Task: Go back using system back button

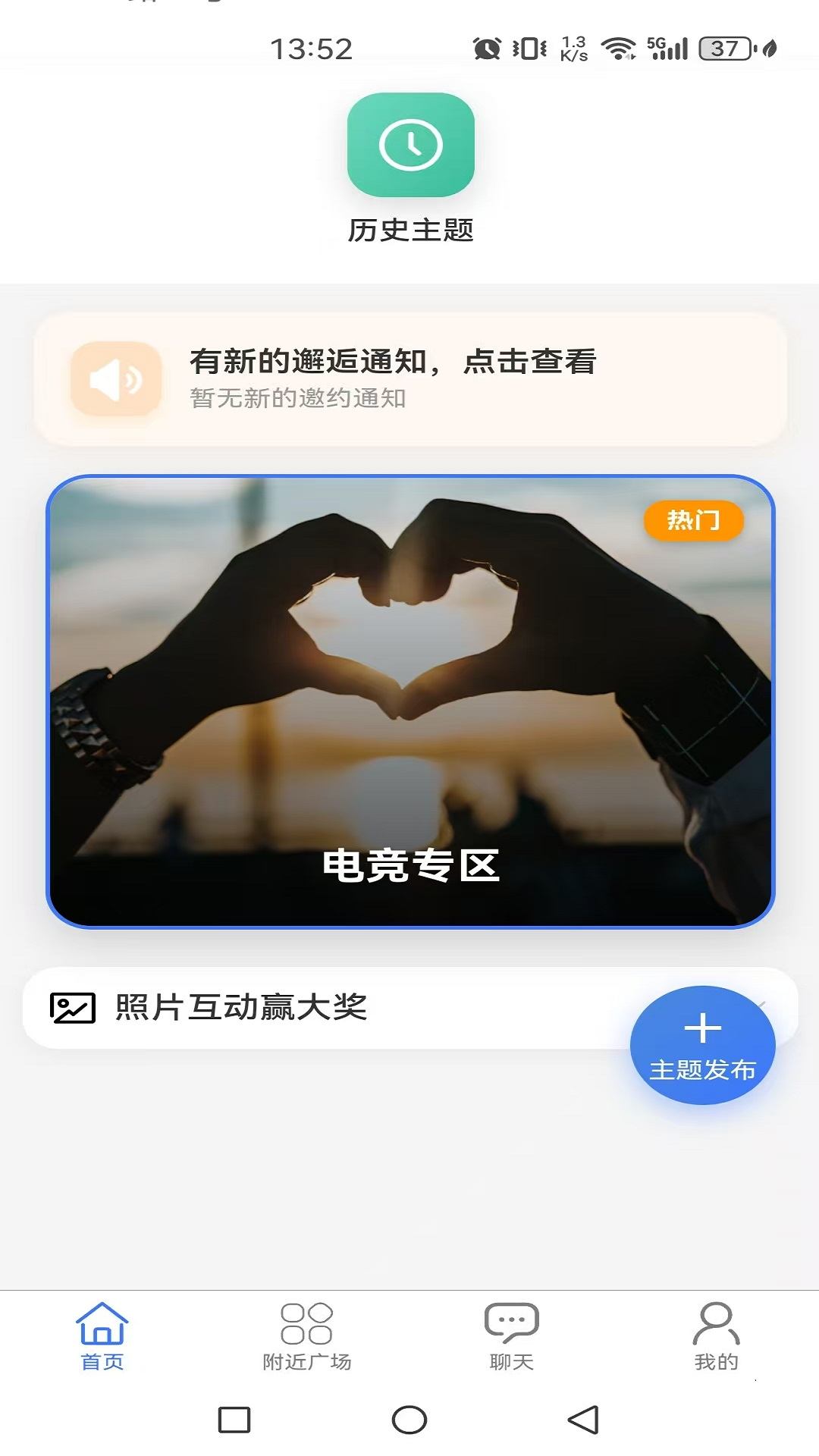Action: (583, 1420)
